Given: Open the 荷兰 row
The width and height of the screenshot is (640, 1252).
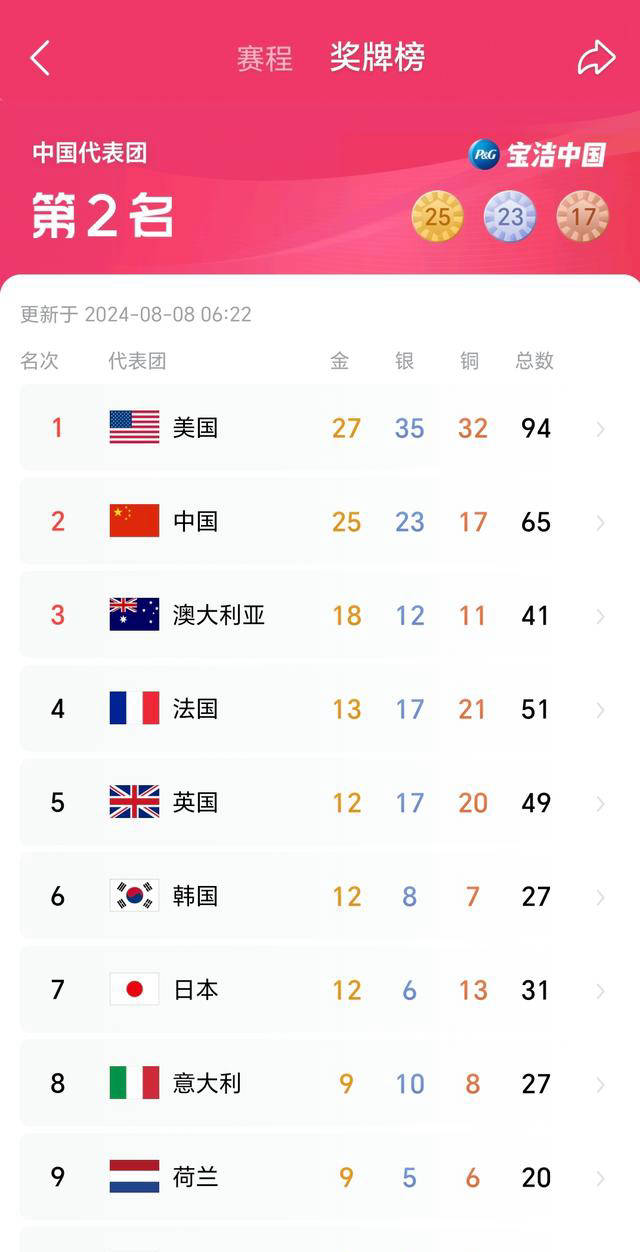Looking at the screenshot, I should [x=320, y=1177].
